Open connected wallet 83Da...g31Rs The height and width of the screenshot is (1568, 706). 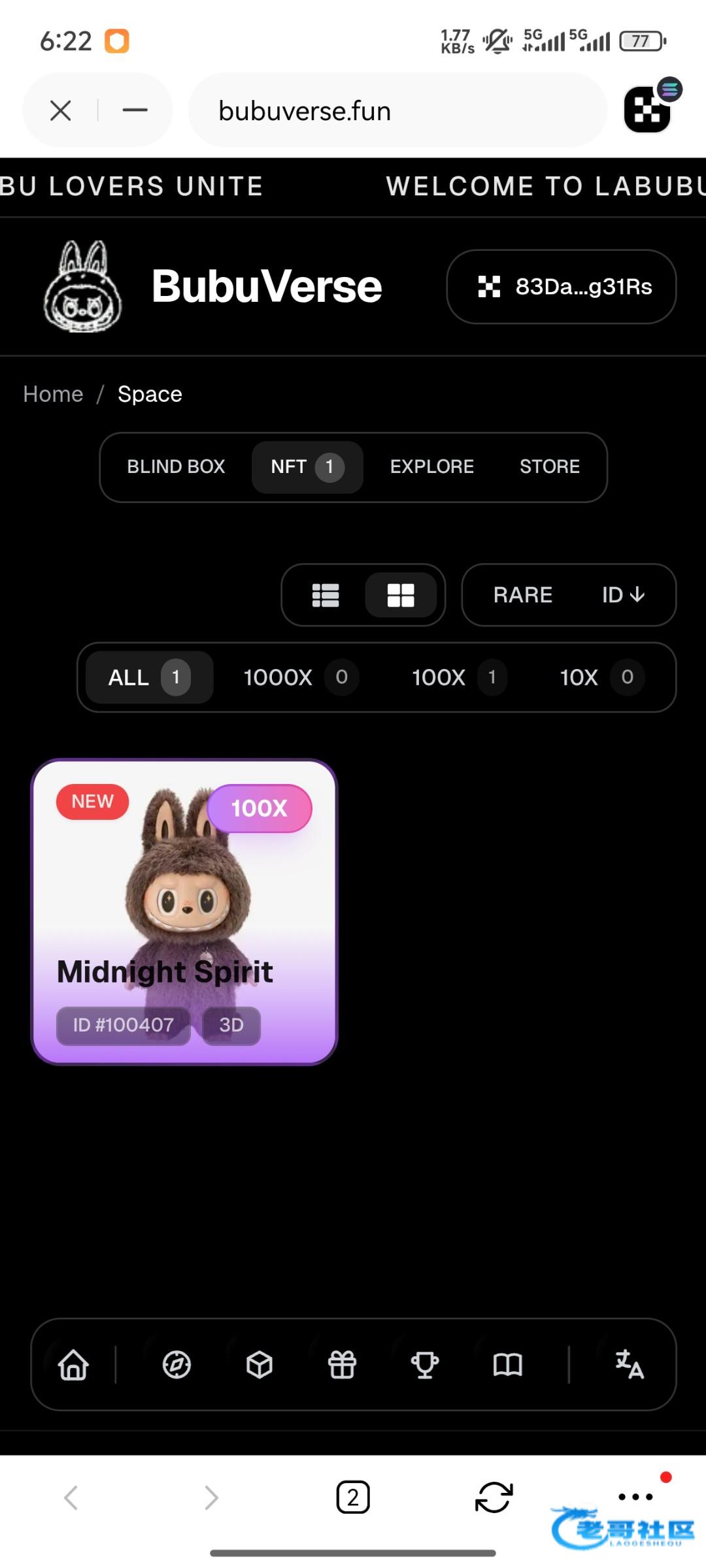pyautogui.click(x=561, y=286)
